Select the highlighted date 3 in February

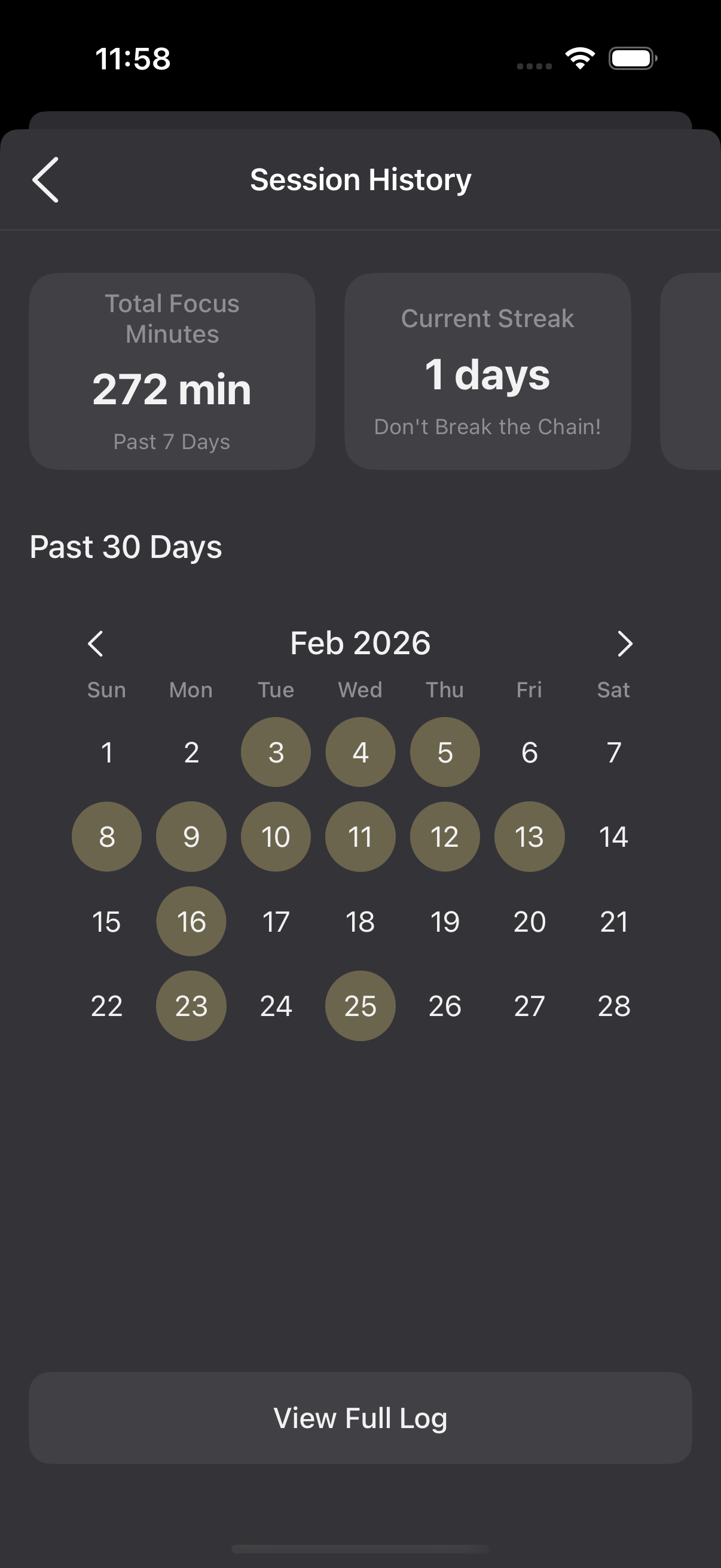[276, 752]
